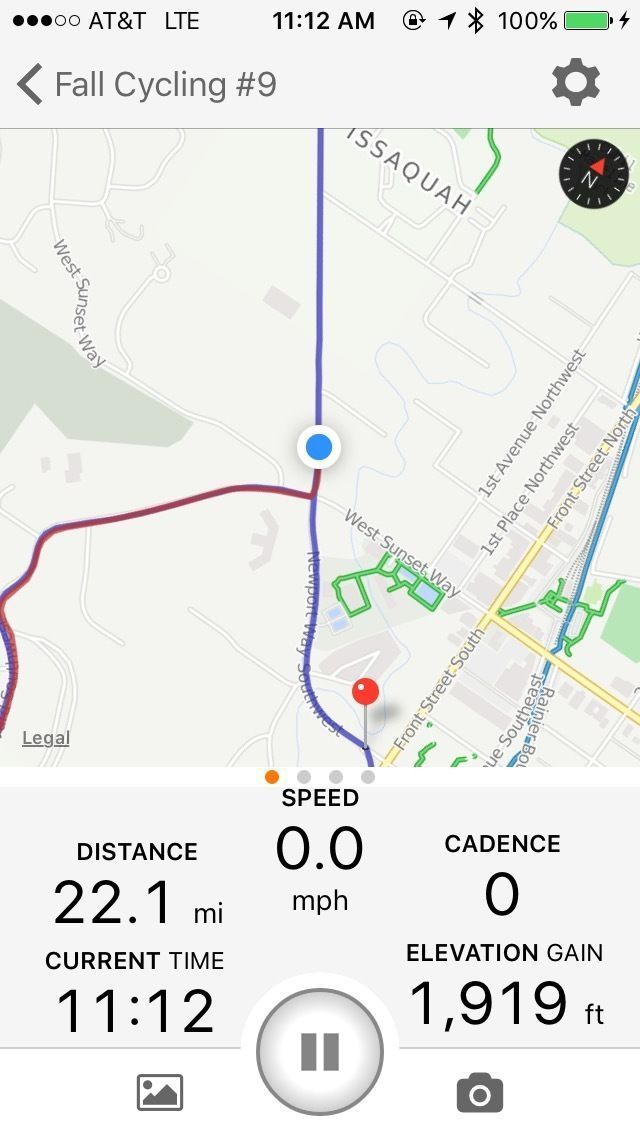Open the Legal link on map
Viewport: 640px width, 1136px height.
click(x=46, y=738)
